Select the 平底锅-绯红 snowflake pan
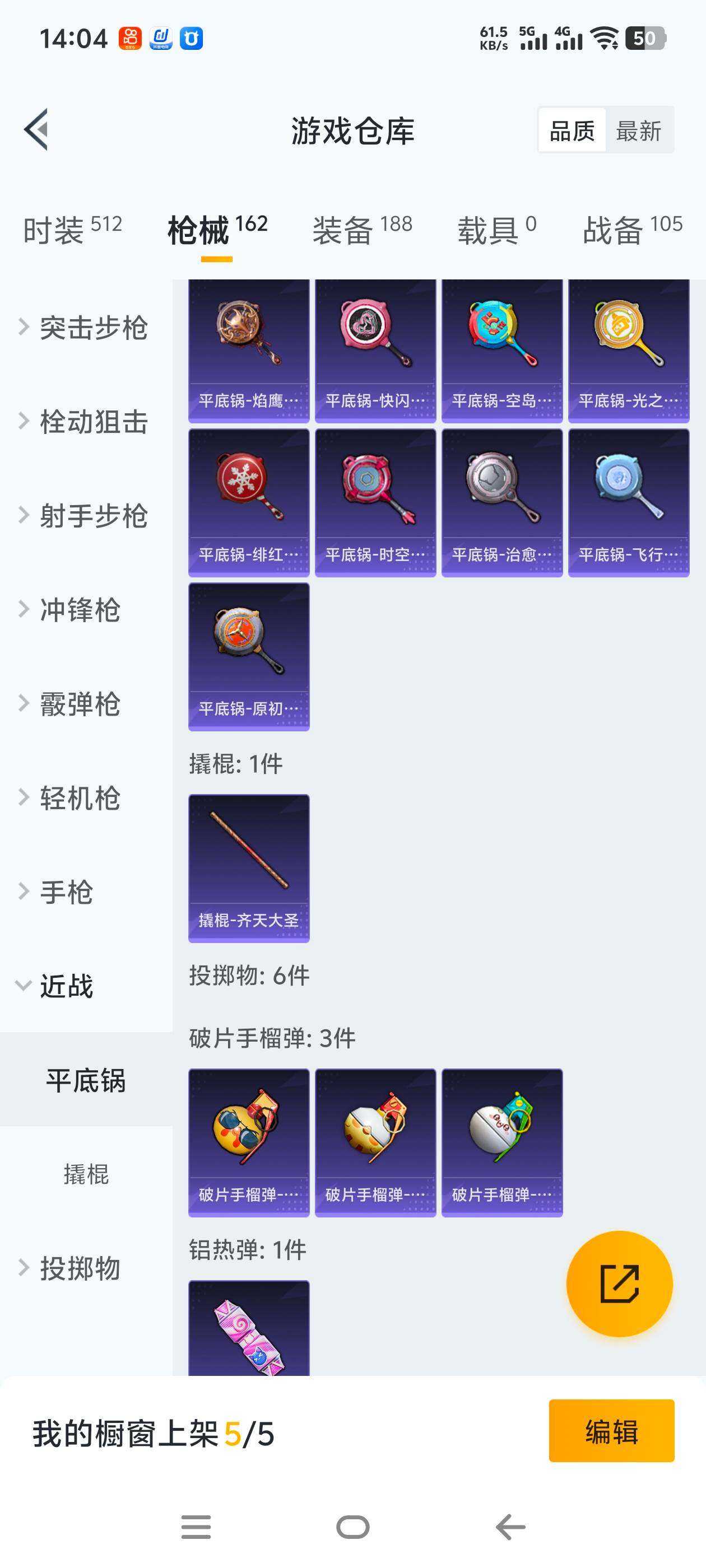 (248, 499)
